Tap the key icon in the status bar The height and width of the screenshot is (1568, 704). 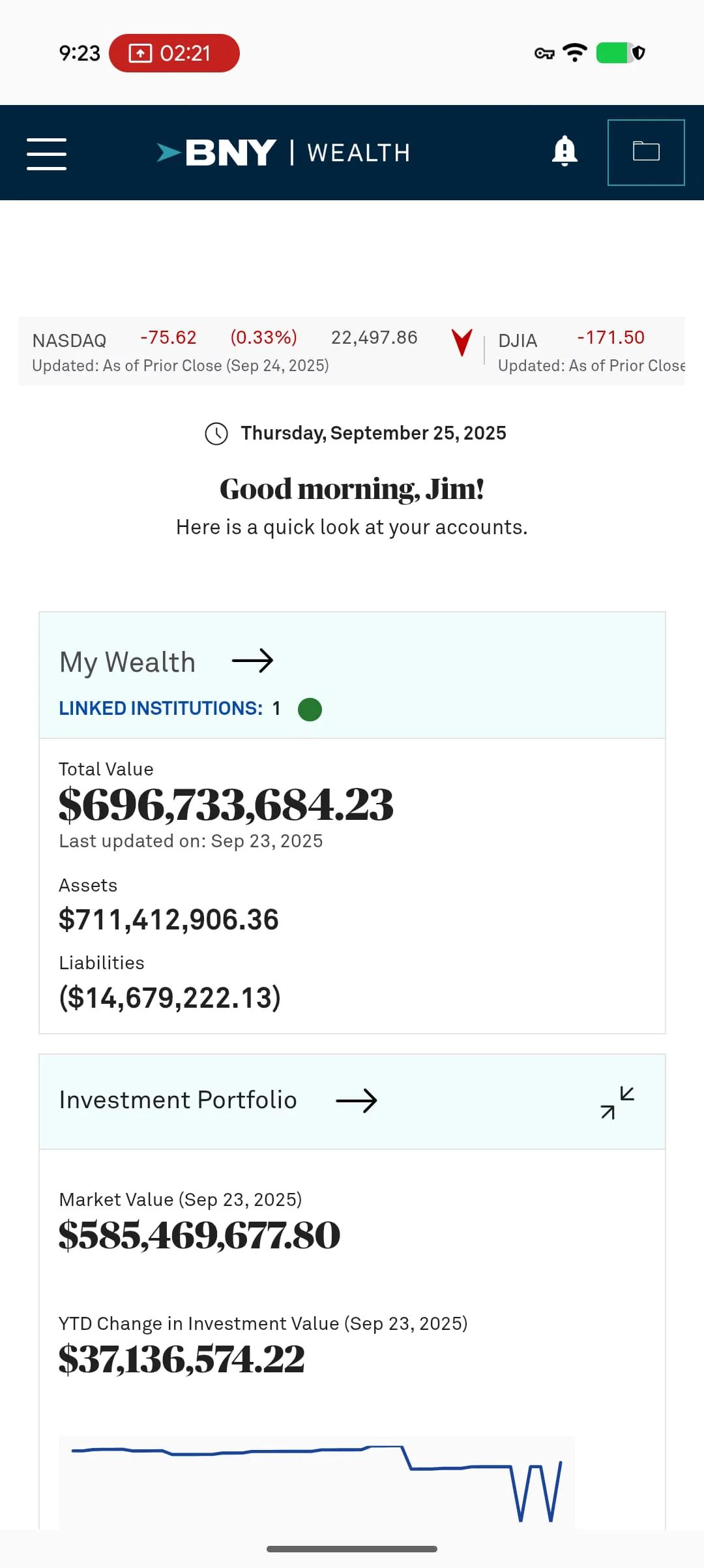point(543,53)
